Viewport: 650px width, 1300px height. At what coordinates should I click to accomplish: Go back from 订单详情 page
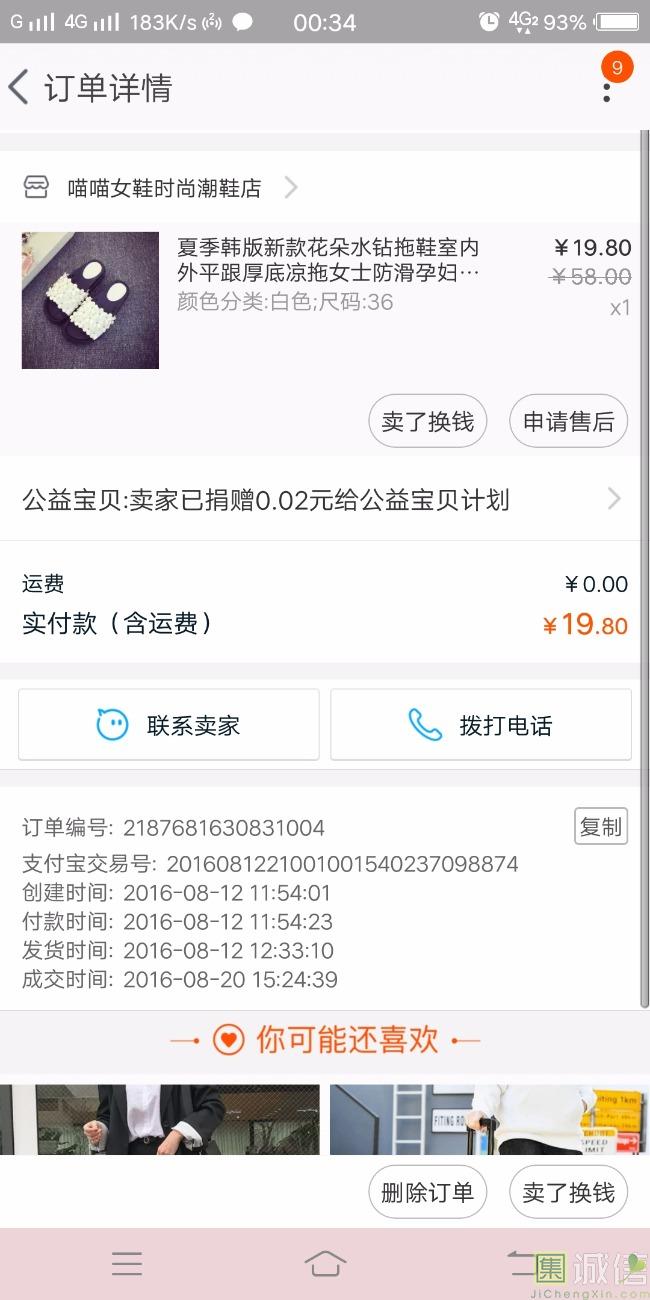point(20,88)
